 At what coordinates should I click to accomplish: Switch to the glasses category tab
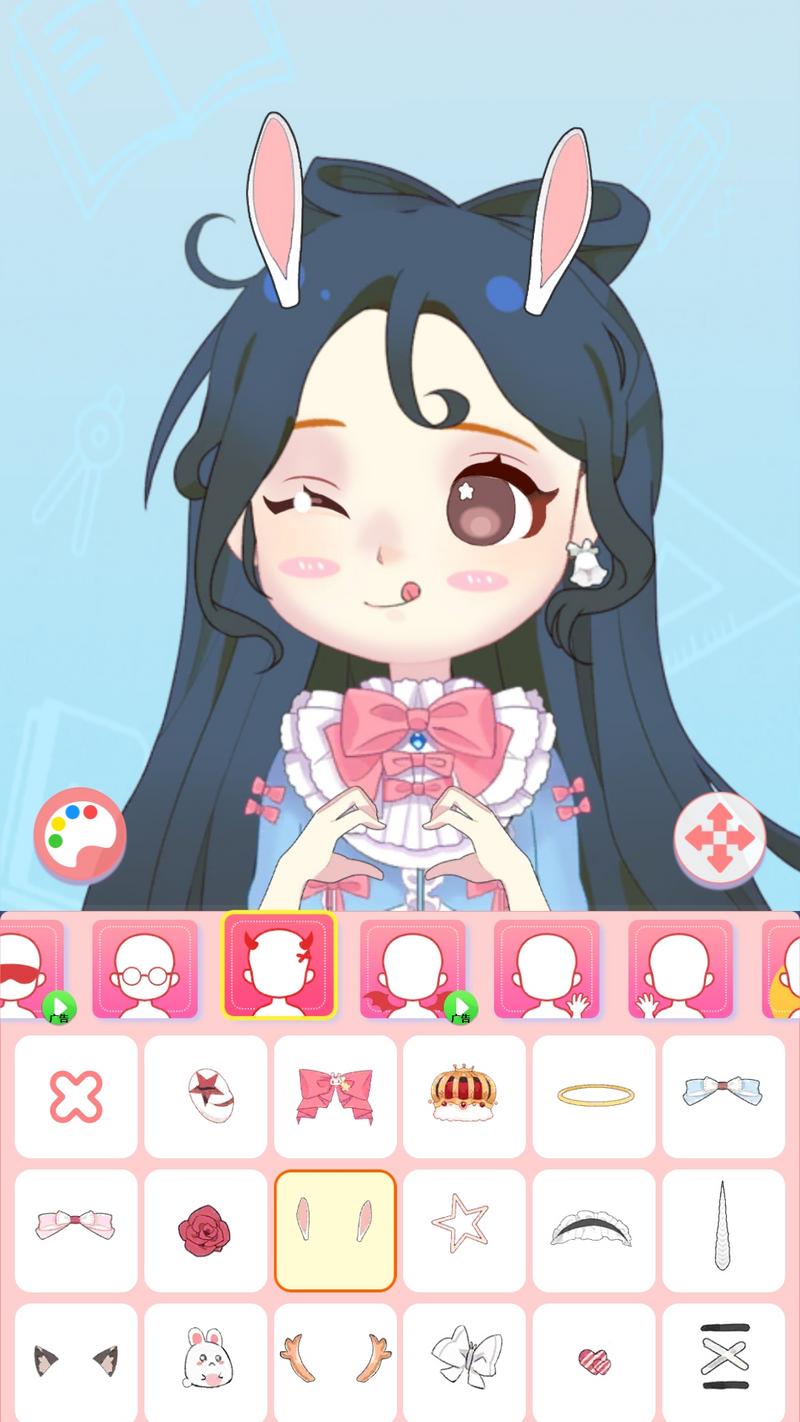pyautogui.click(x=145, y=968)
